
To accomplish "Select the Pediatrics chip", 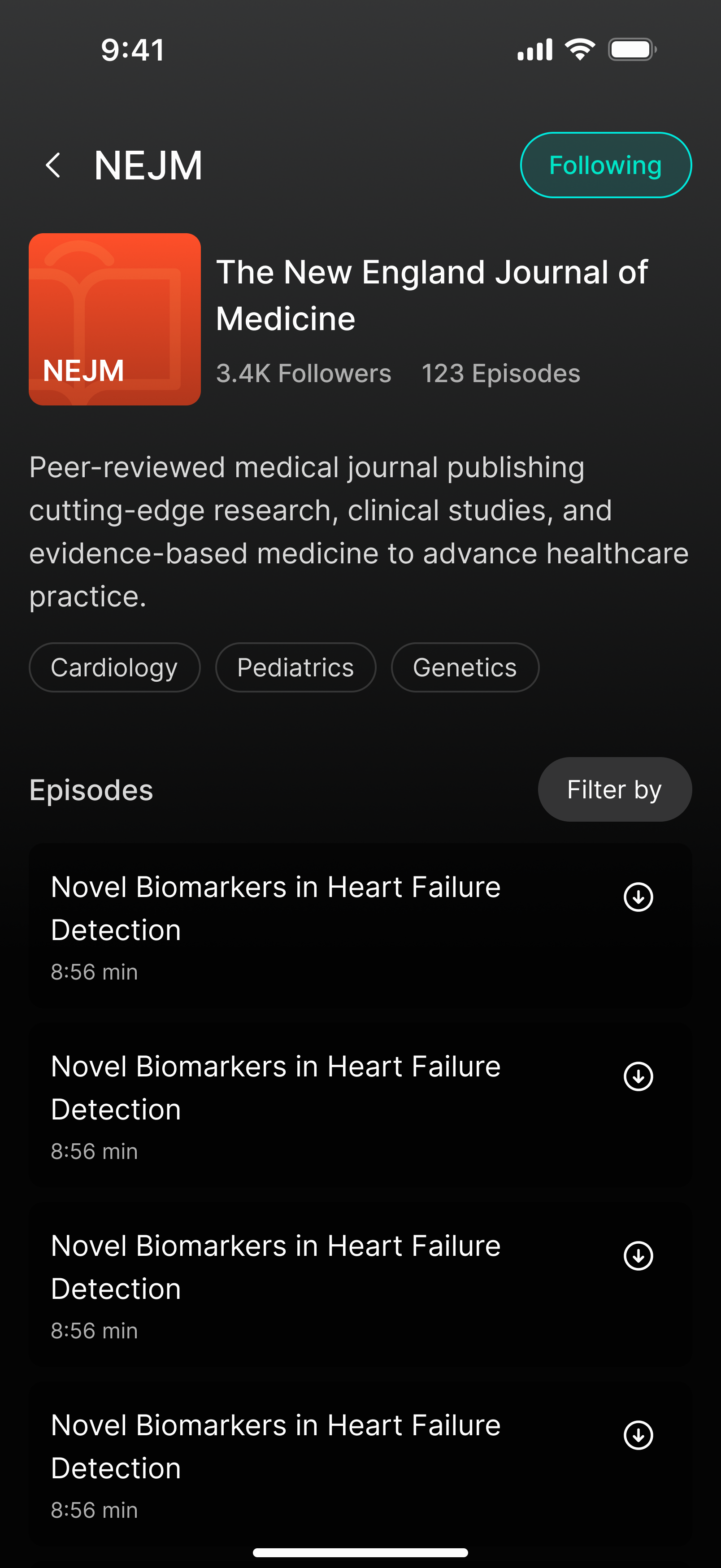I will coord(295,667).
